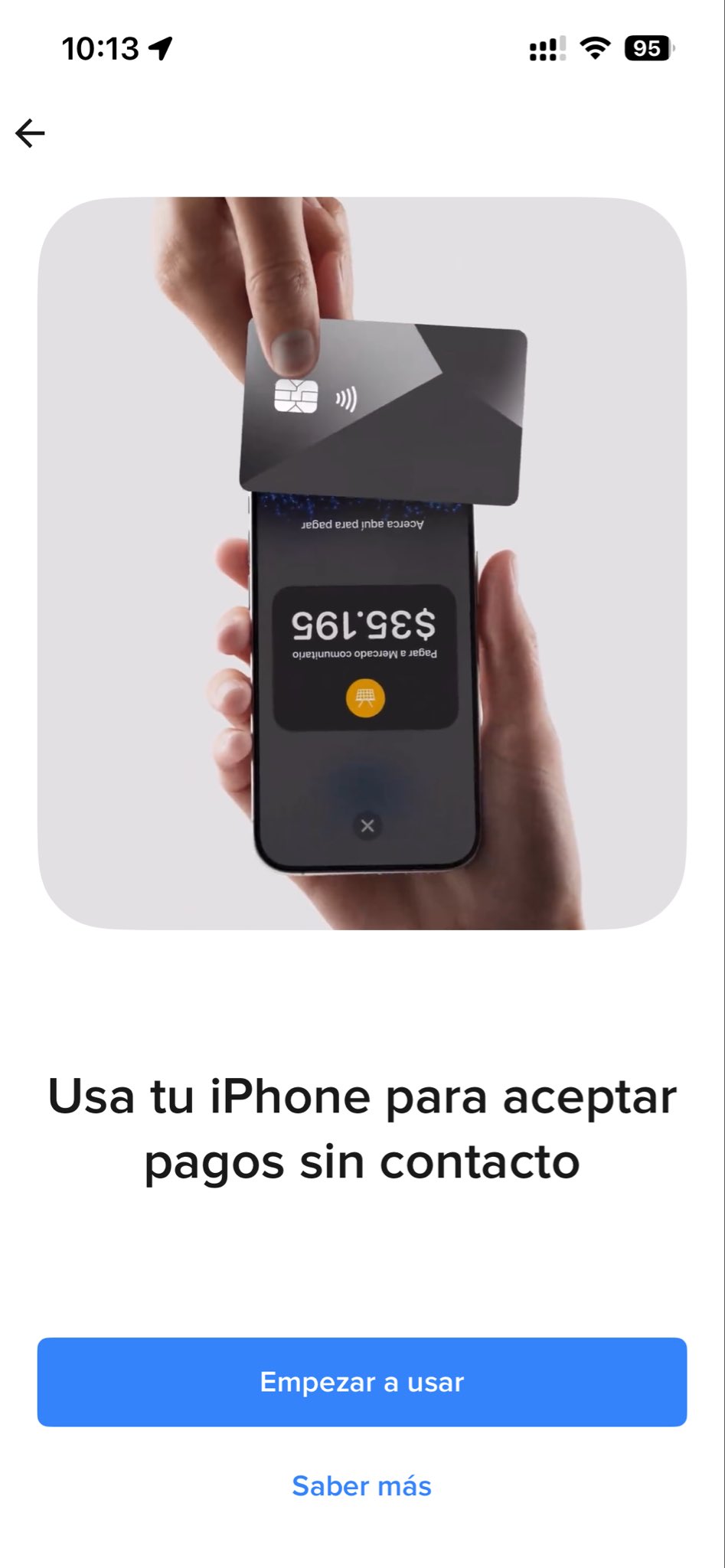Open the Saber más link
Image resolution: width=725 pixels, height=1568 pixels.
362,1485
